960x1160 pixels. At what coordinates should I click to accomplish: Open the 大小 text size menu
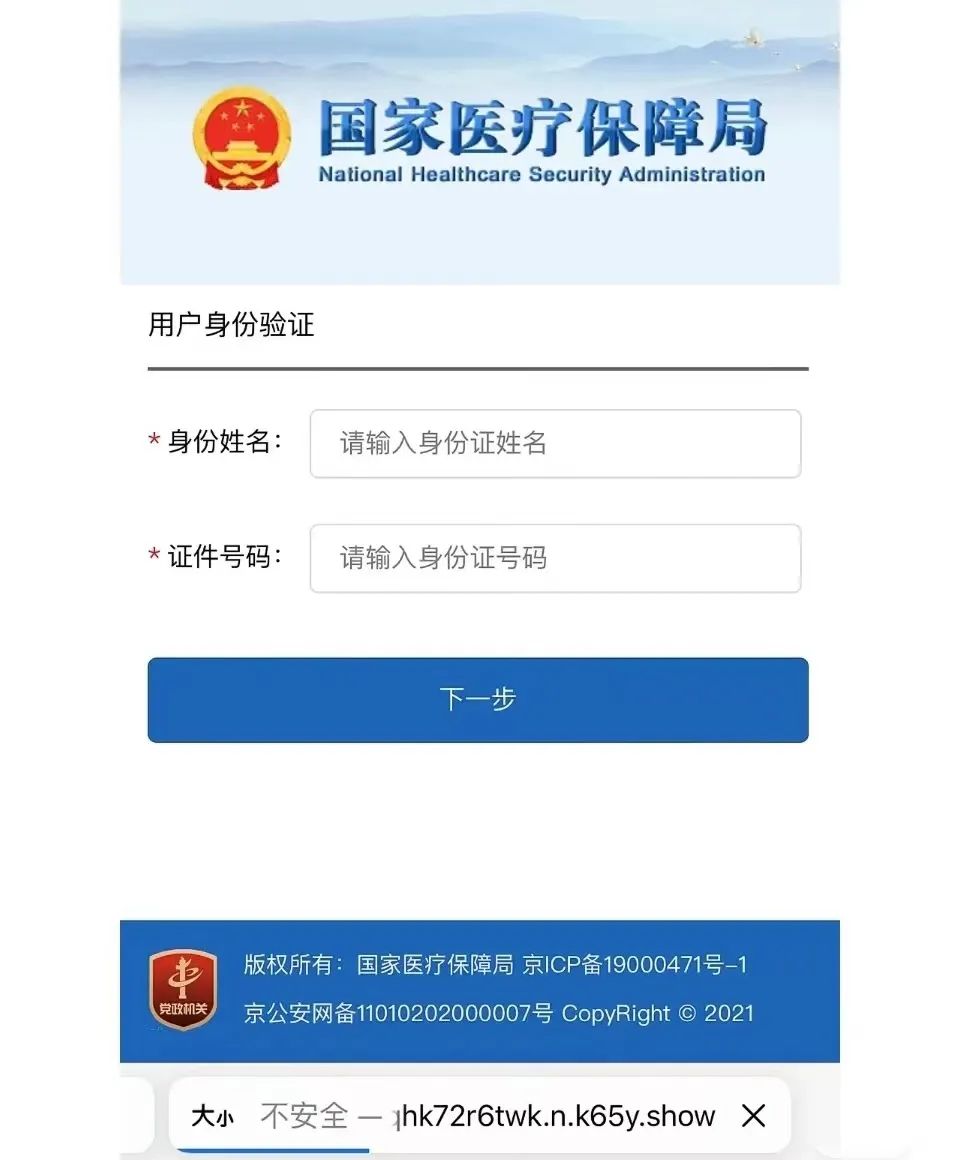point(212,1116)
